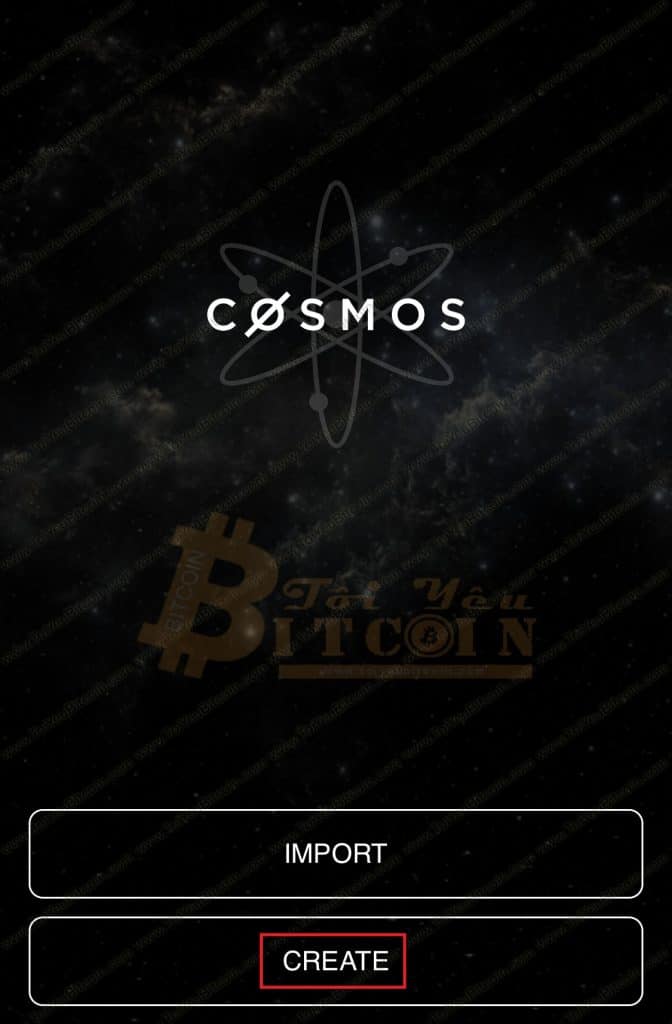Tap the IMPORT wallet button
Viewport: 672px width, 1024px height.
[x=335, y=853]
